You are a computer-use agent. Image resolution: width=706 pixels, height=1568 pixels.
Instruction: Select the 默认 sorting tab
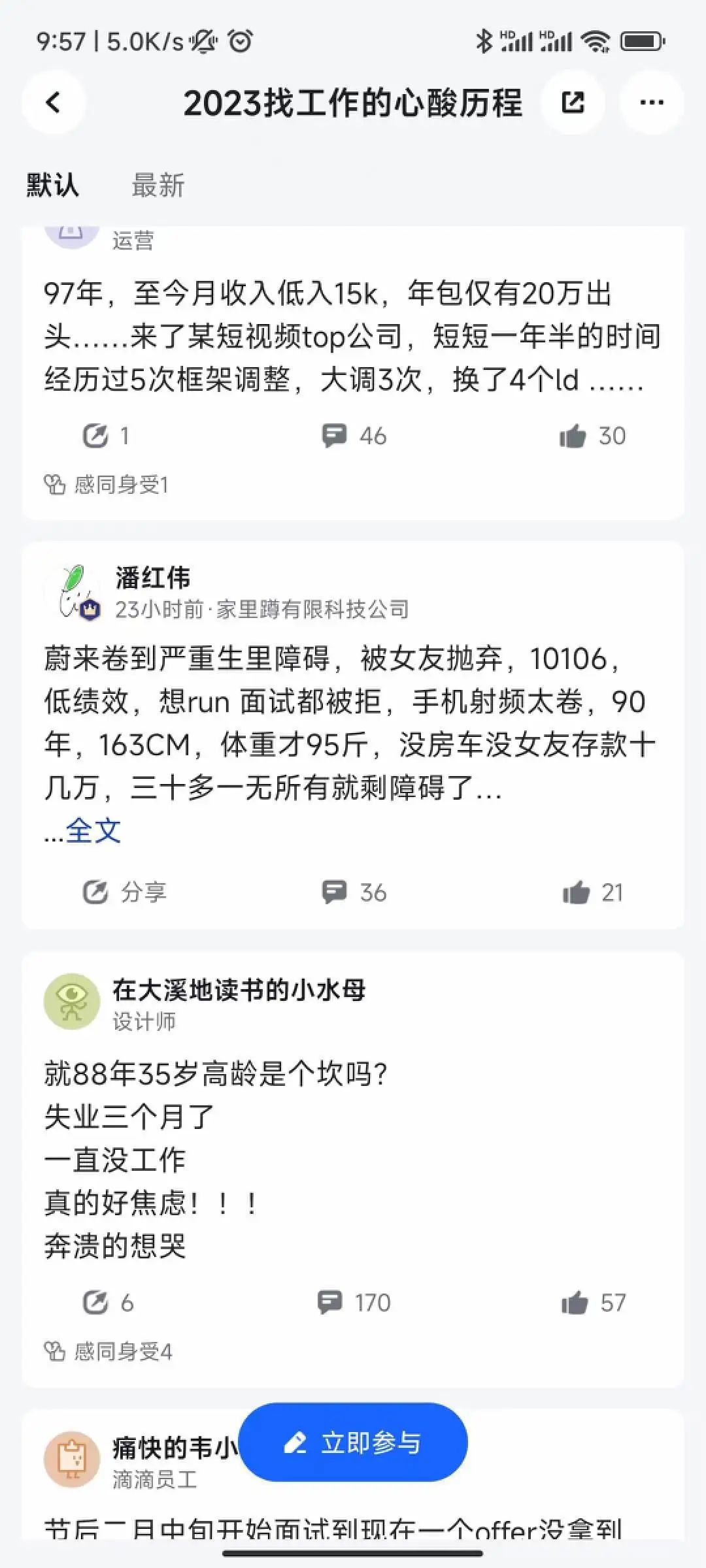(52, 186)
